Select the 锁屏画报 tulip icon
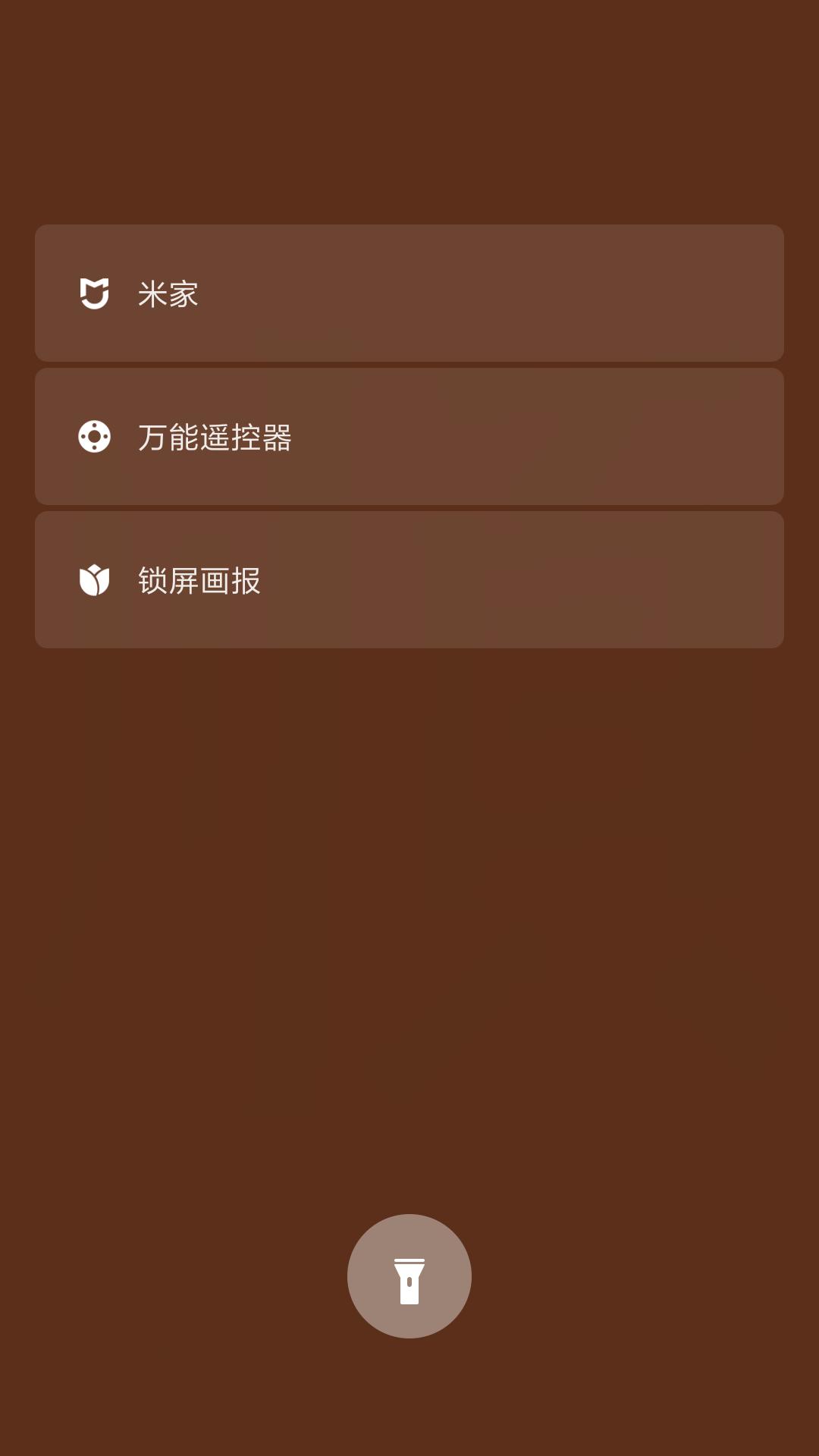The height and width of the screenshot is (1456, 819). [x=94, y=579]
